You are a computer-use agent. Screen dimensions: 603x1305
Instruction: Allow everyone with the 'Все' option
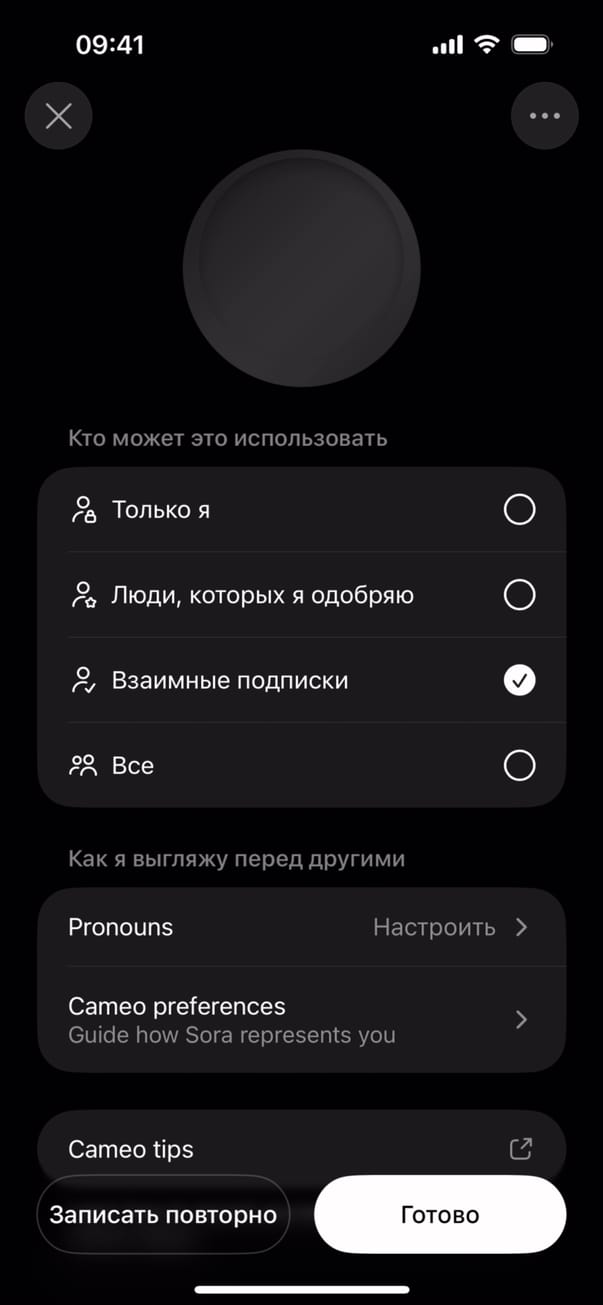pyautogui.click(x=301, y=766)
